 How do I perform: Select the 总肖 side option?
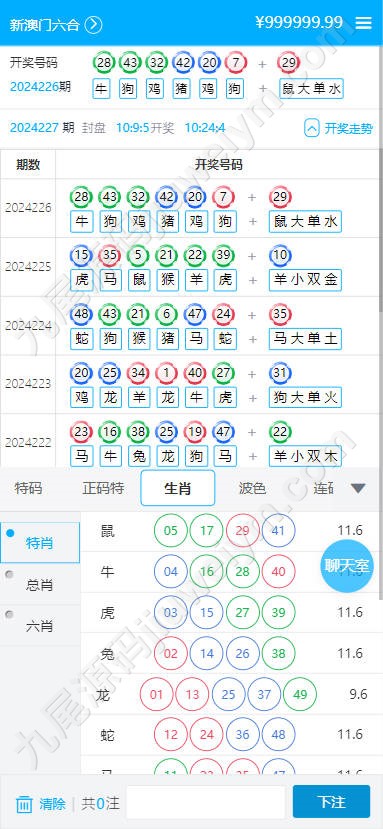[40, 584]
